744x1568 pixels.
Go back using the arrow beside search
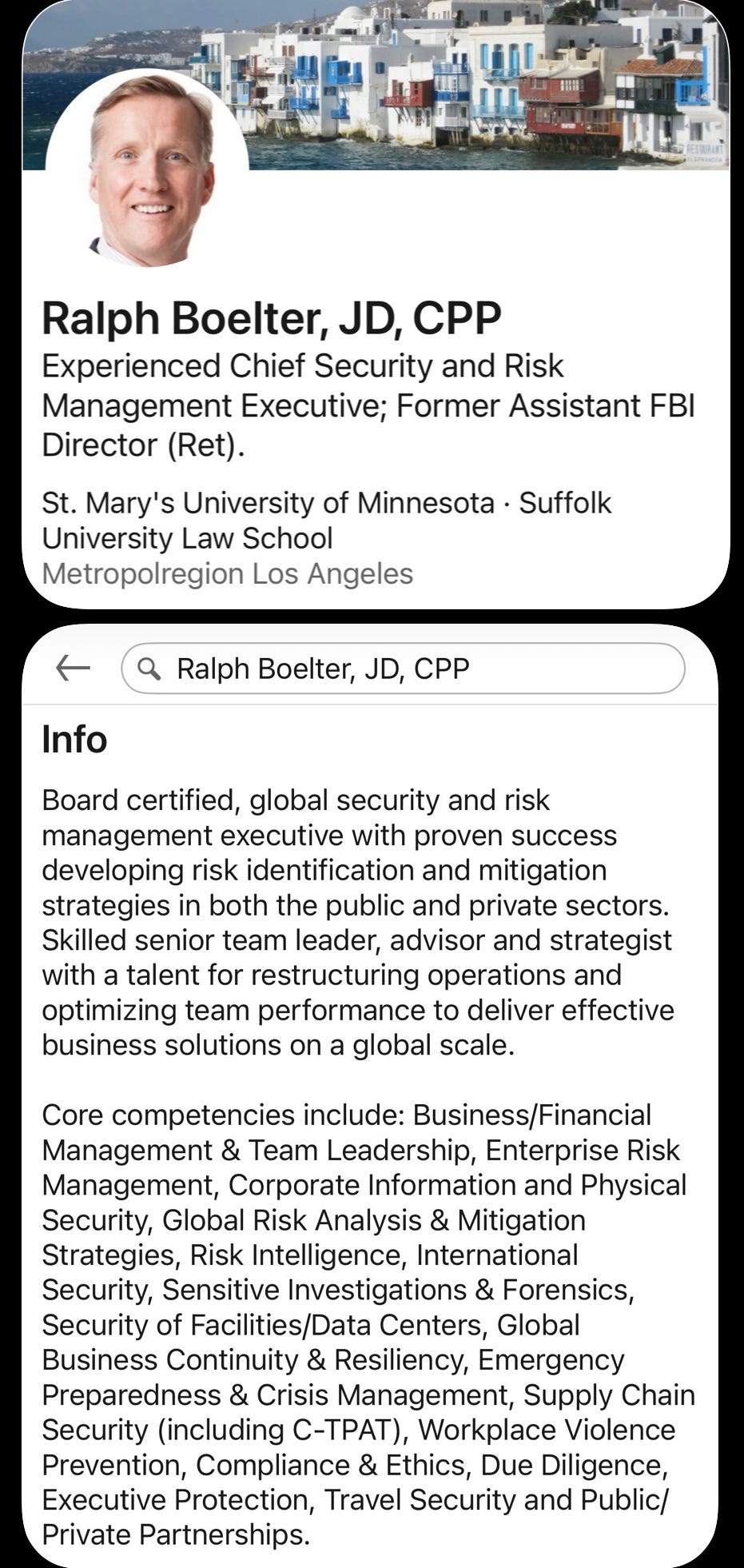tap(73, 668)
